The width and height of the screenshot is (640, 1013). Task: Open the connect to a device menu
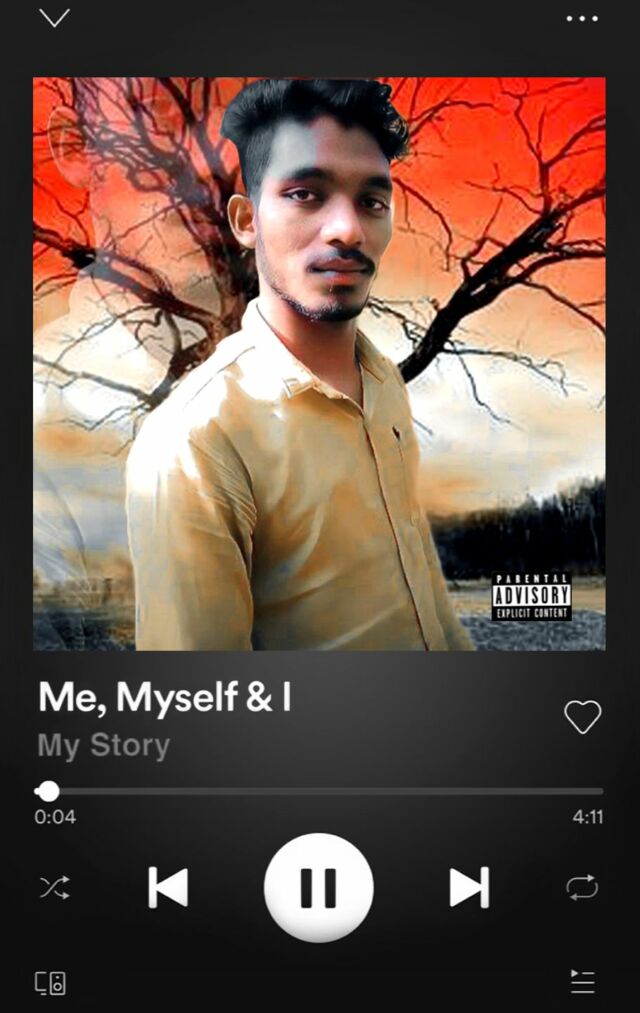tap(51, 983)
